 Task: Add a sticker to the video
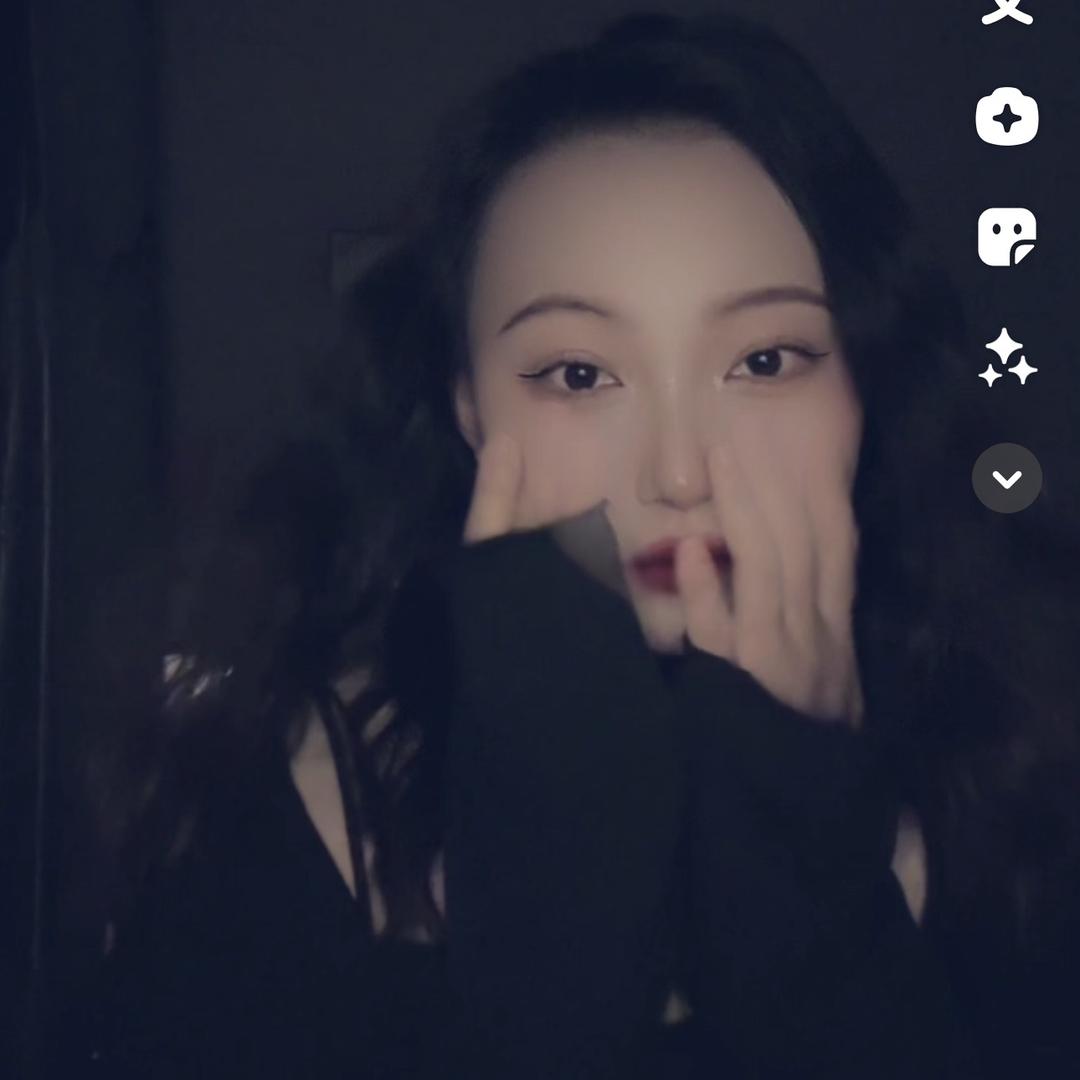pyautogui.click(x=1007, y=238)
